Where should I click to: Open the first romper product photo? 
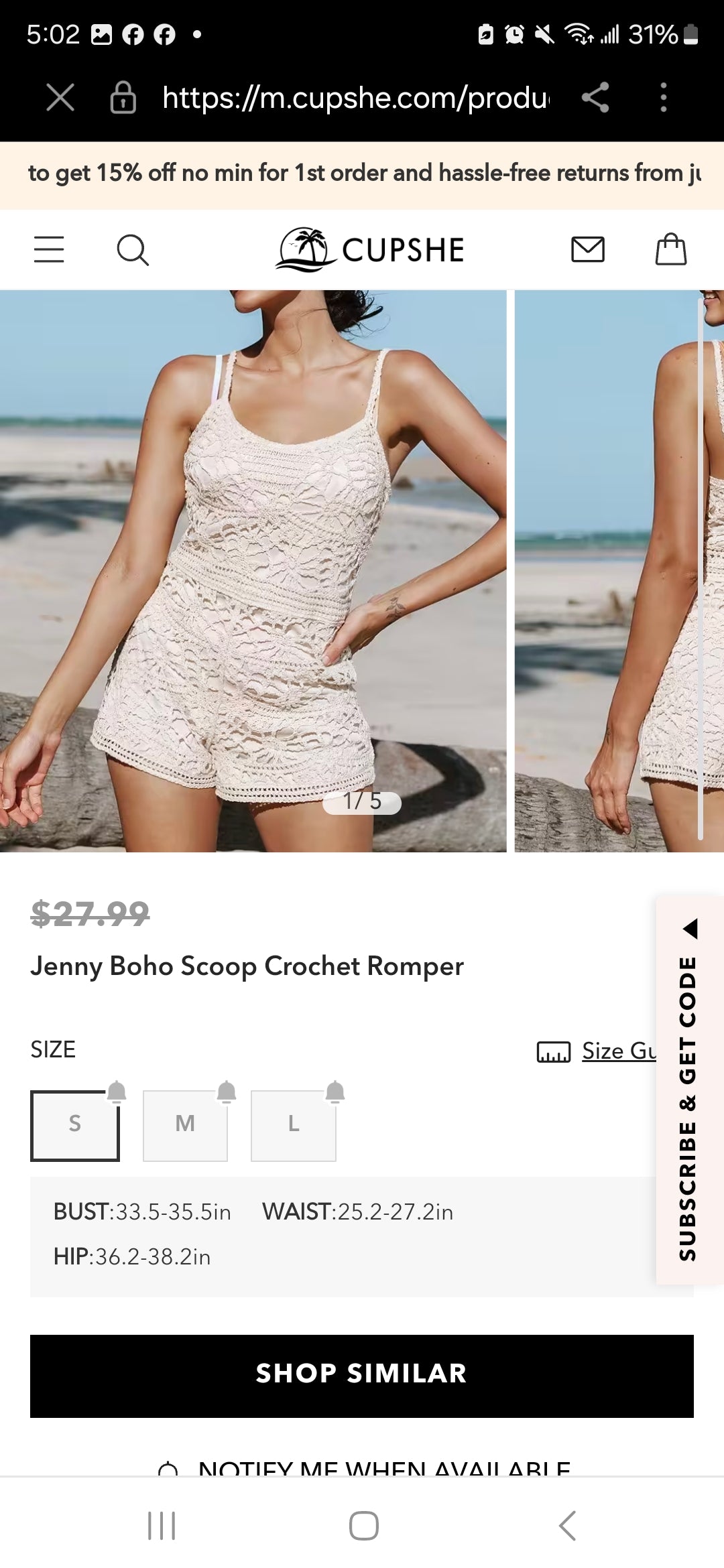pos(253,570)
